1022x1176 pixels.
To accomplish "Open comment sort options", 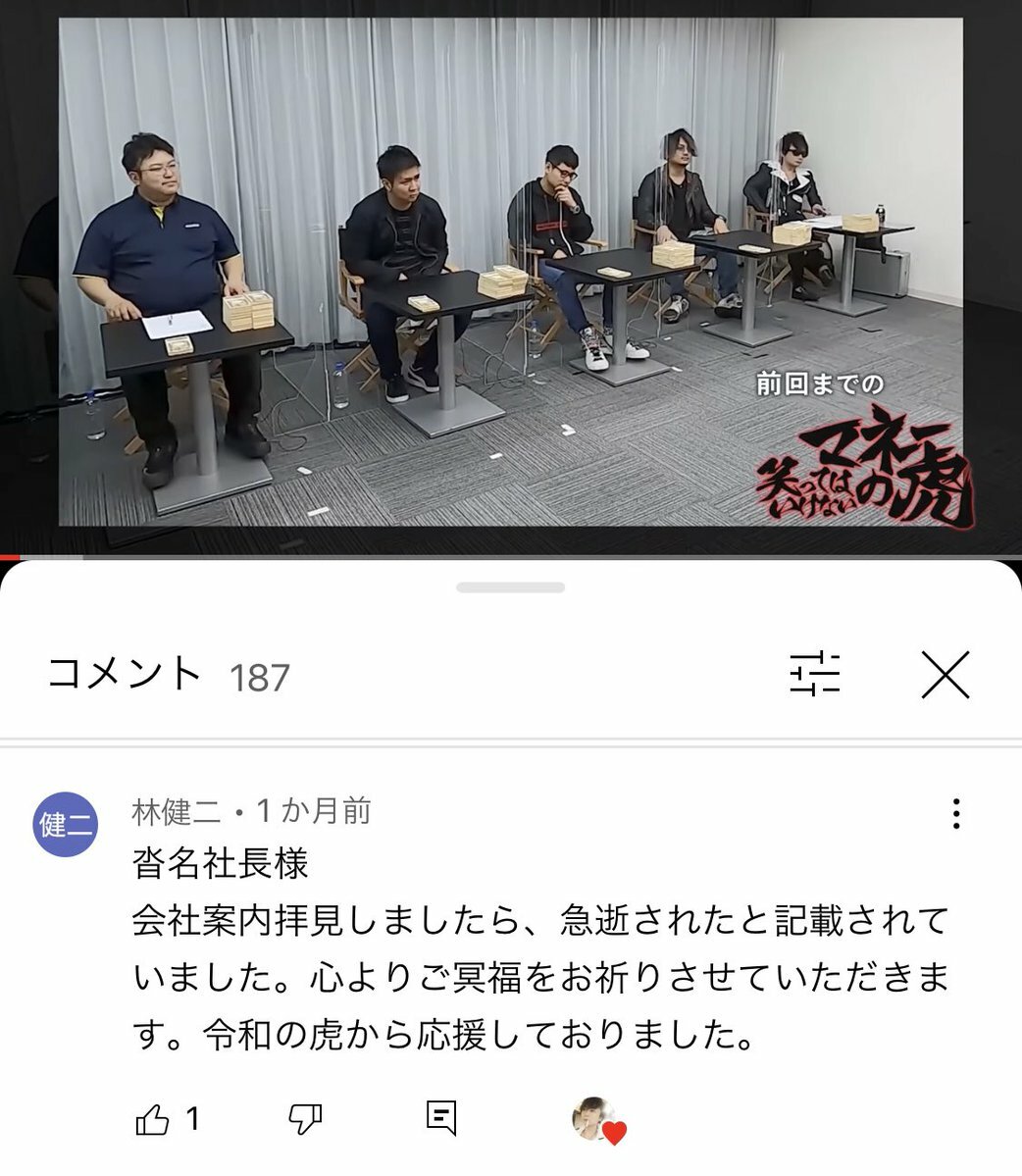I will [x=815, y=675].
